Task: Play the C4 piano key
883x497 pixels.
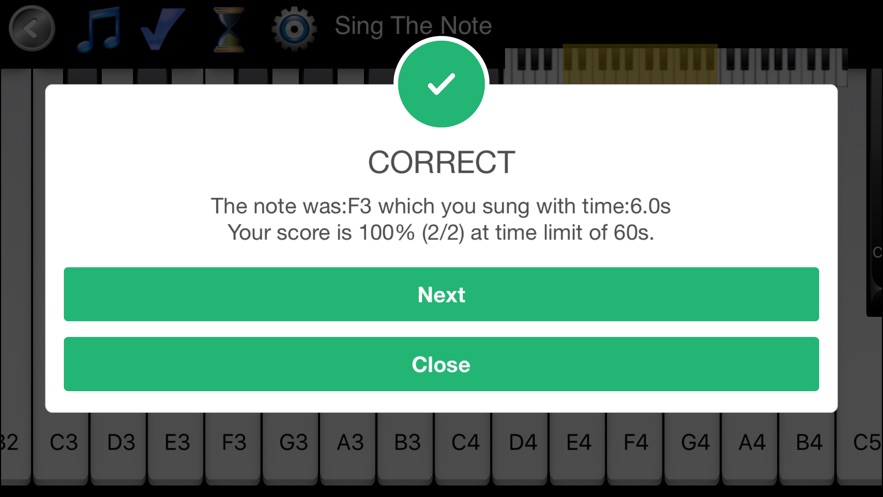Action: 465,448
